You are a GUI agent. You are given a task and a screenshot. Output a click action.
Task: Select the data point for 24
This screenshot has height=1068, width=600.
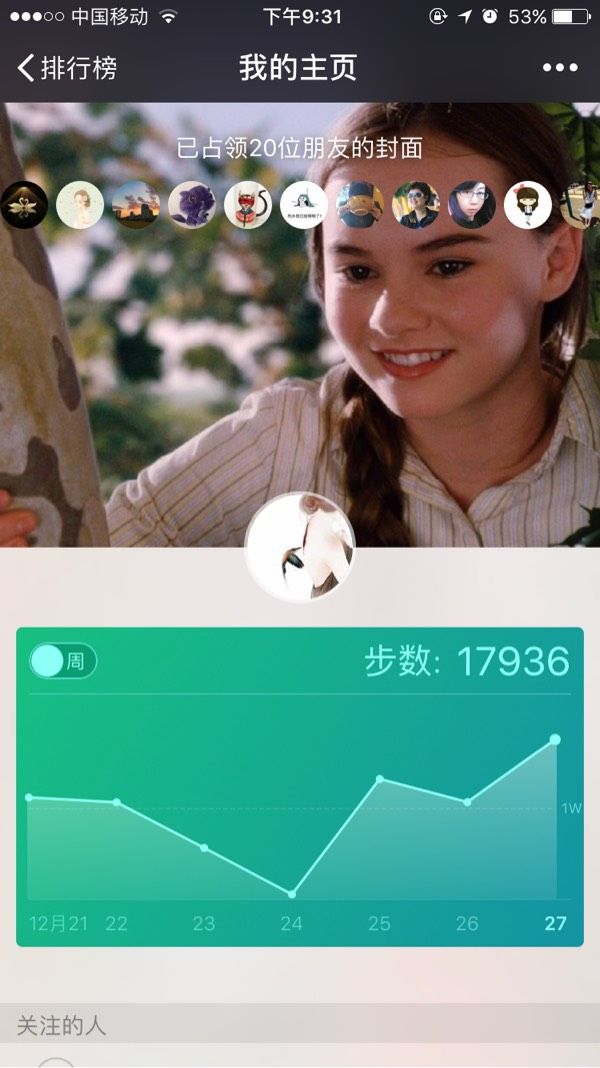pos(291,894)
